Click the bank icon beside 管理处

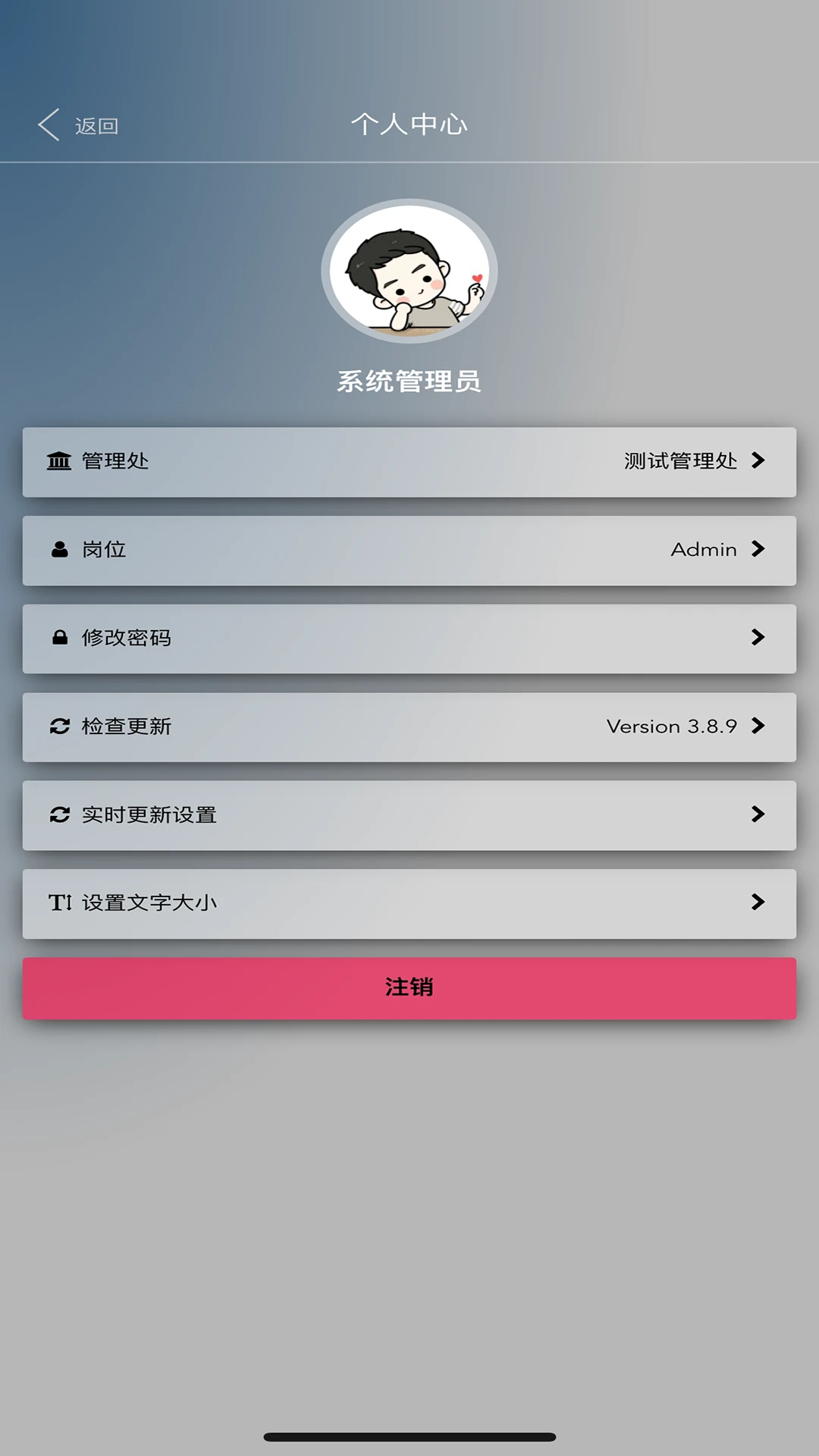[x=58, y=462]
